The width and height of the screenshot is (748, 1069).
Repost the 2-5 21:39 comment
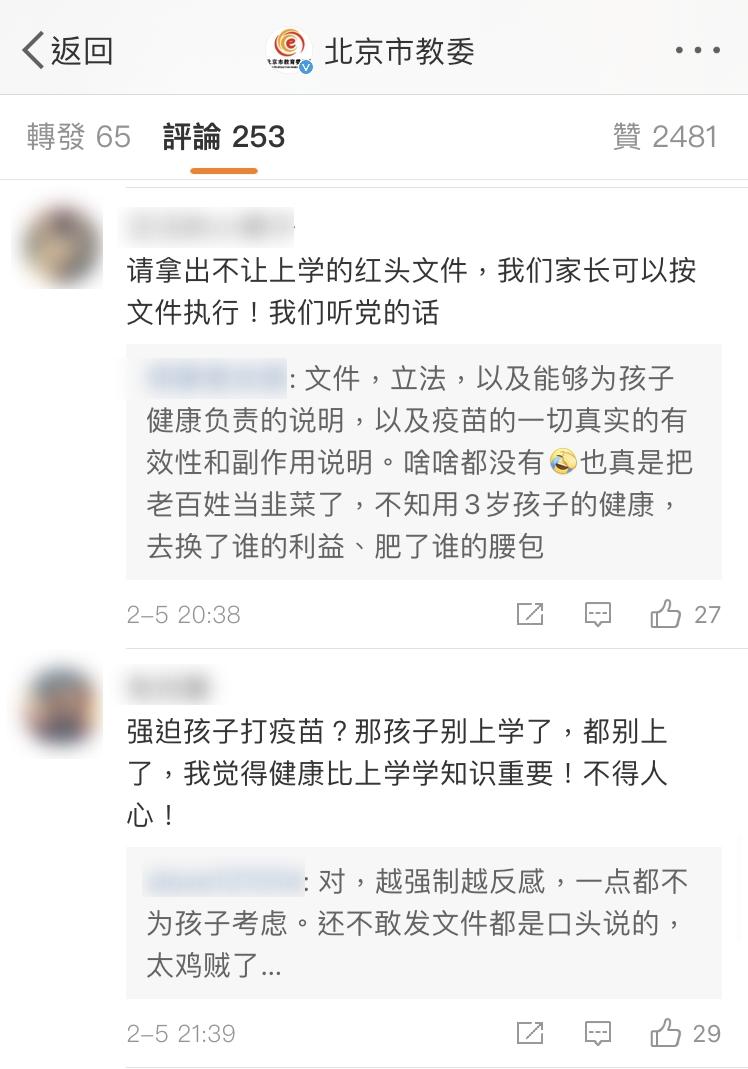coord(530,1033)
